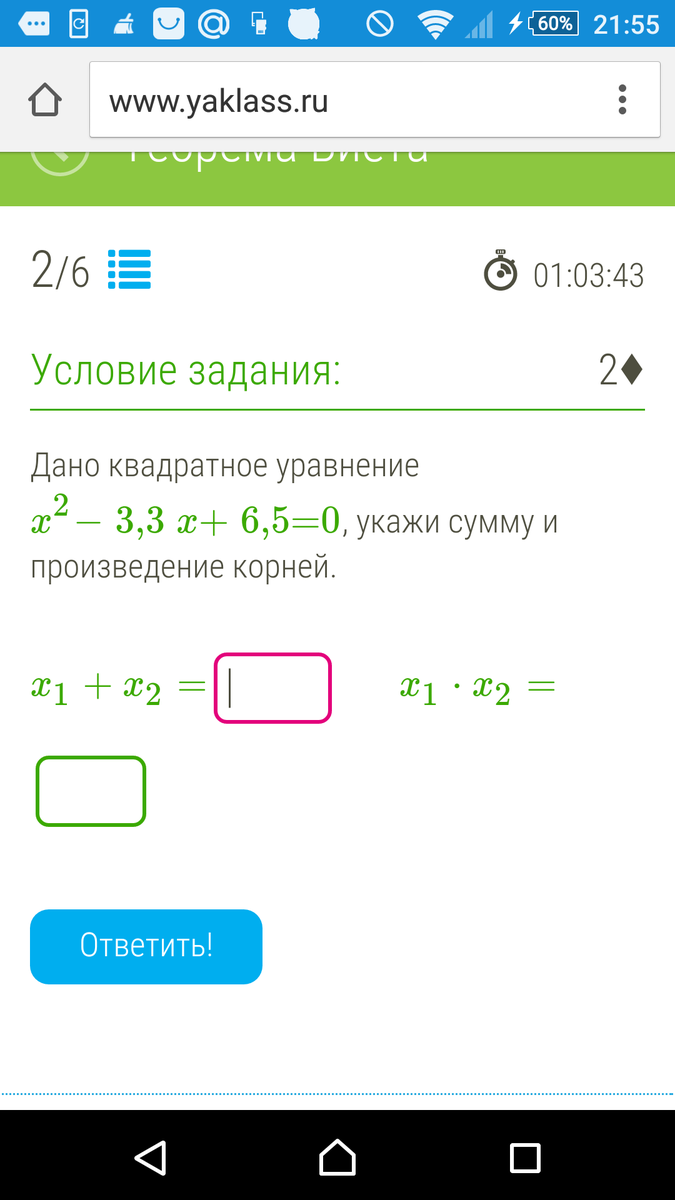675x1200 pixels.
Task: Open the task list icon beside 2/6
Action: 129,270
